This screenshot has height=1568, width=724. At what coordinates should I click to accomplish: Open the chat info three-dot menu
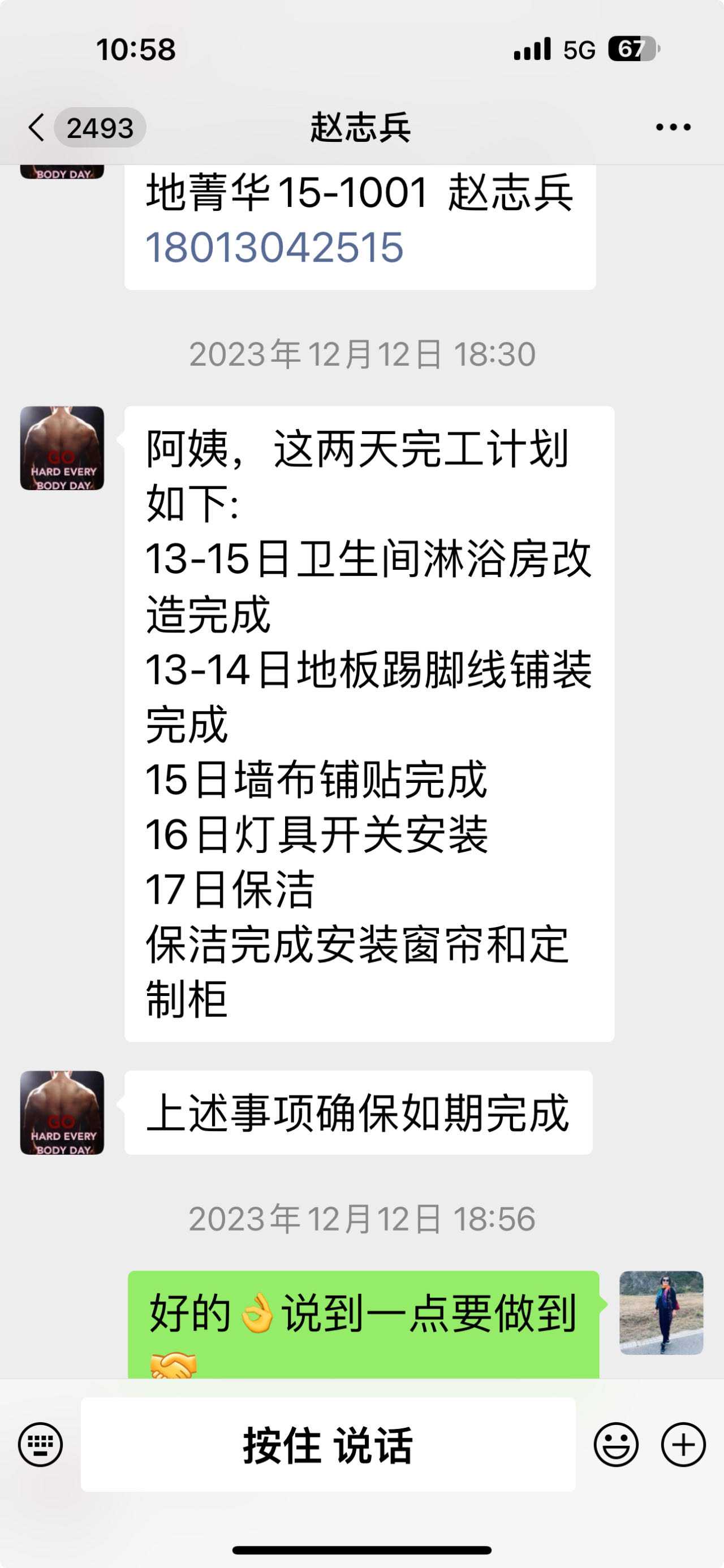coord(673,127)
